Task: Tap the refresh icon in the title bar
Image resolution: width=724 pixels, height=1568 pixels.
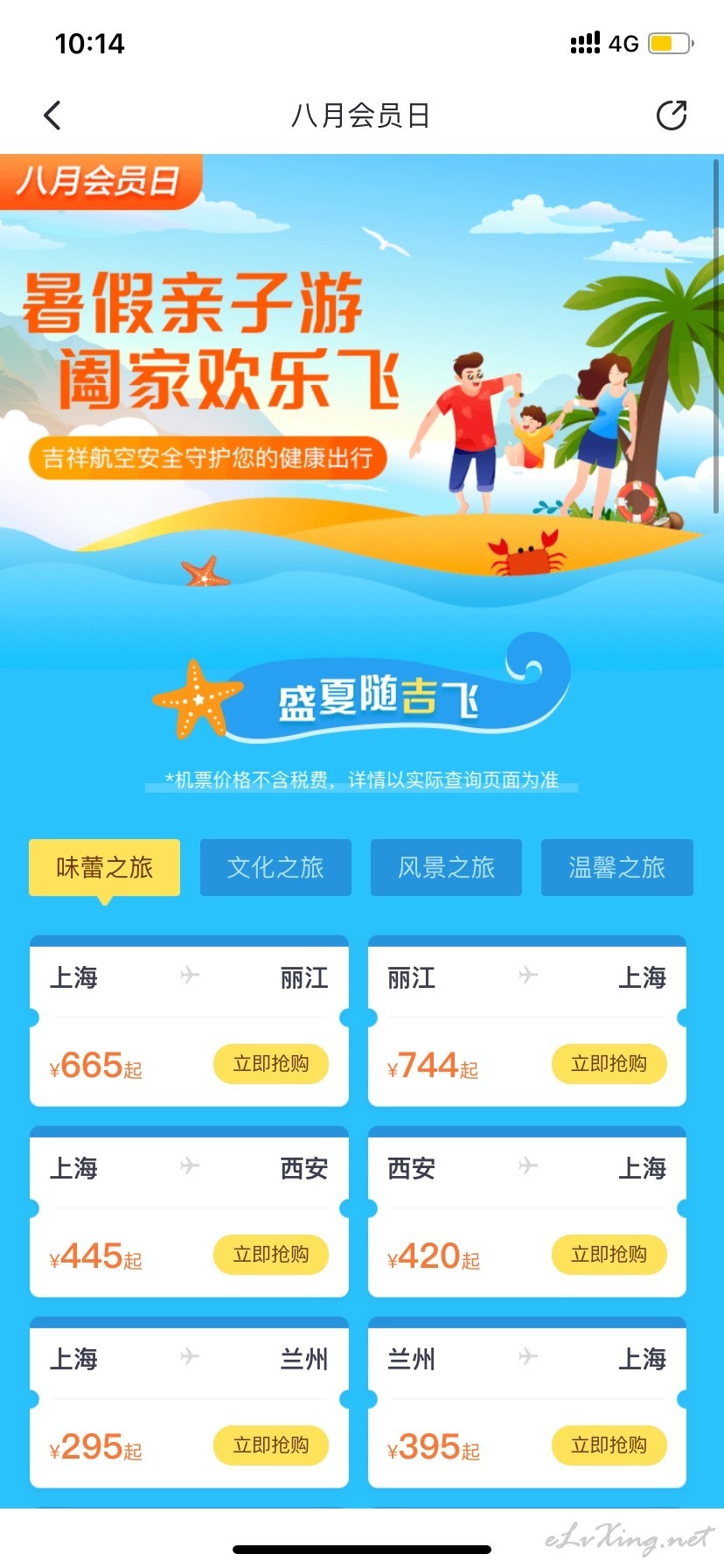Action: pos(672,115)
